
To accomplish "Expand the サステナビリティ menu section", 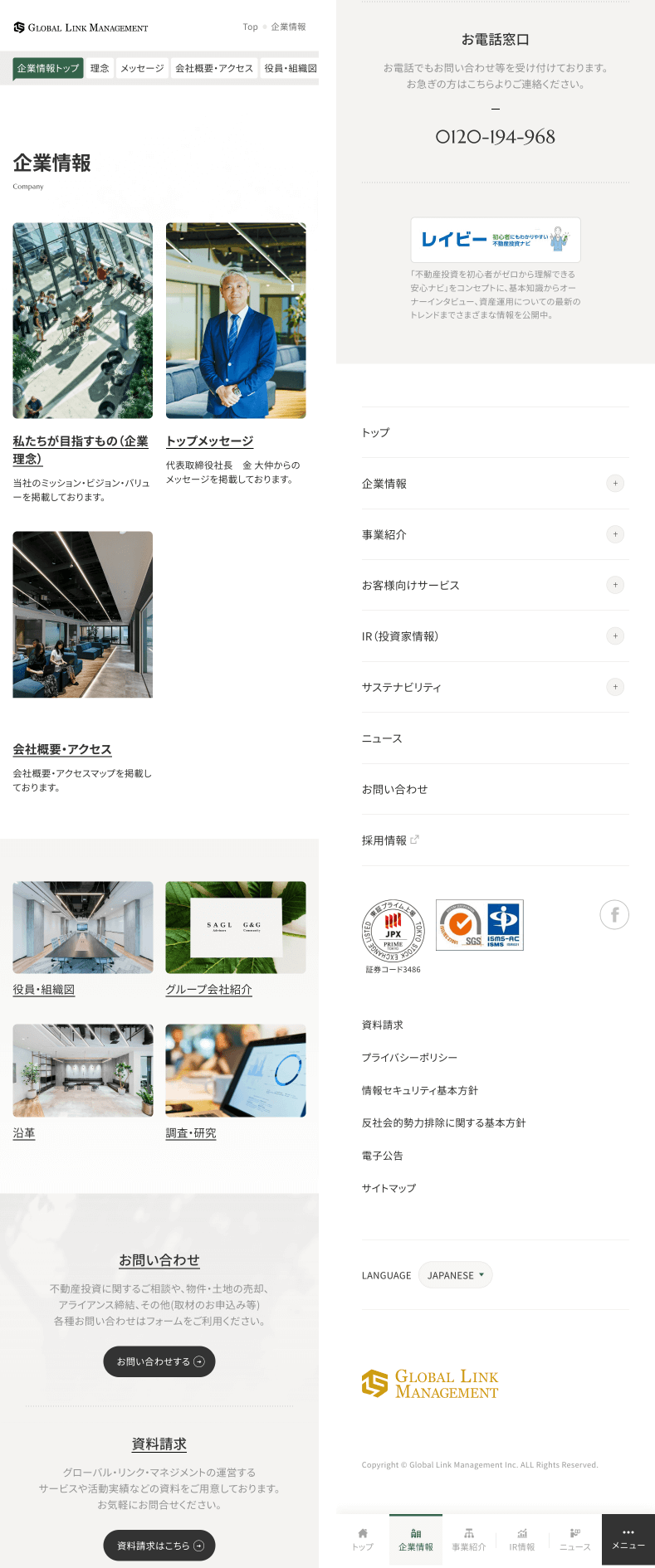I will point(615,687).
